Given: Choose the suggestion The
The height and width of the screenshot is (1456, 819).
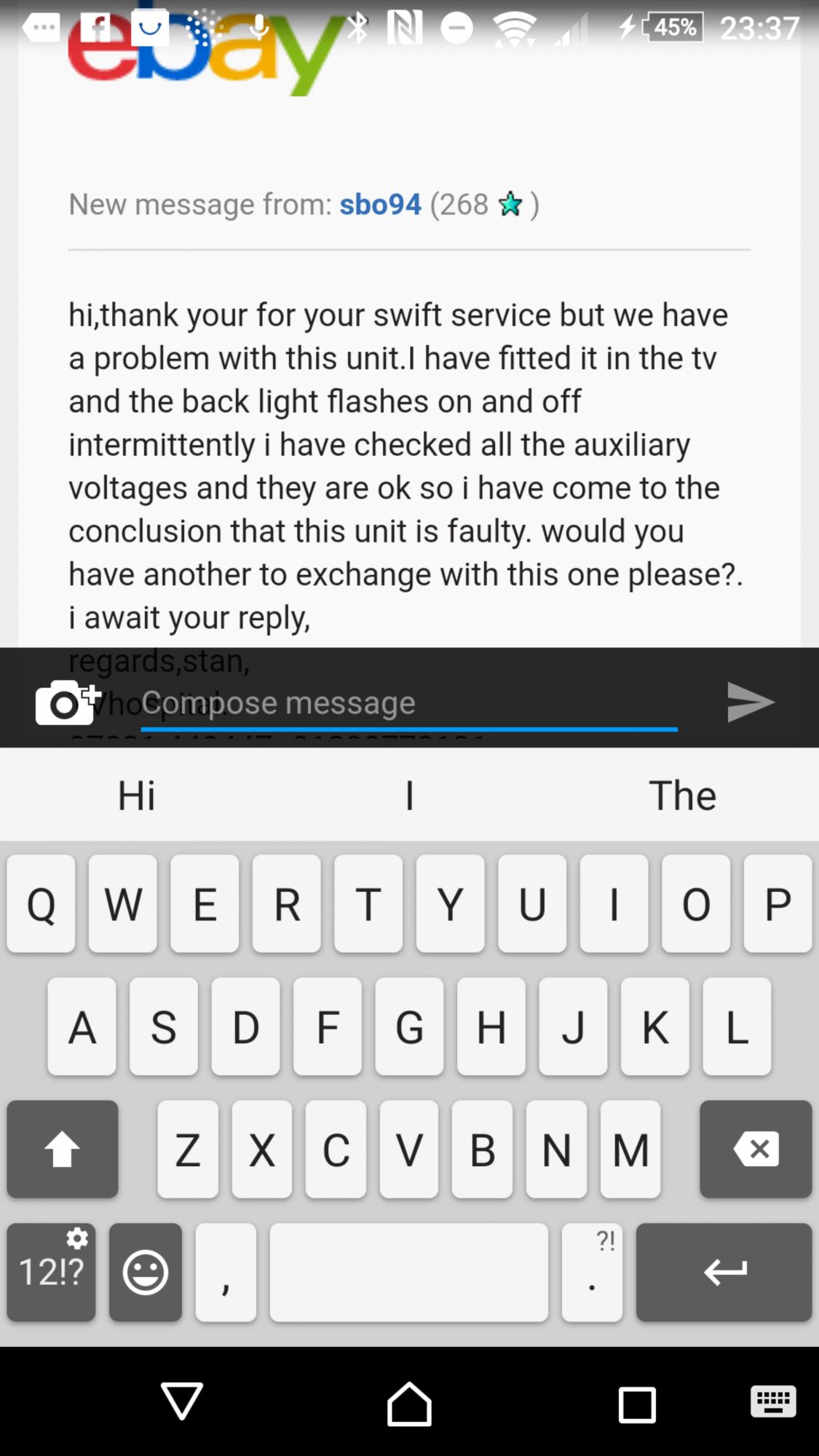Looking at the screenshot, I should click(x=682, y=795).
